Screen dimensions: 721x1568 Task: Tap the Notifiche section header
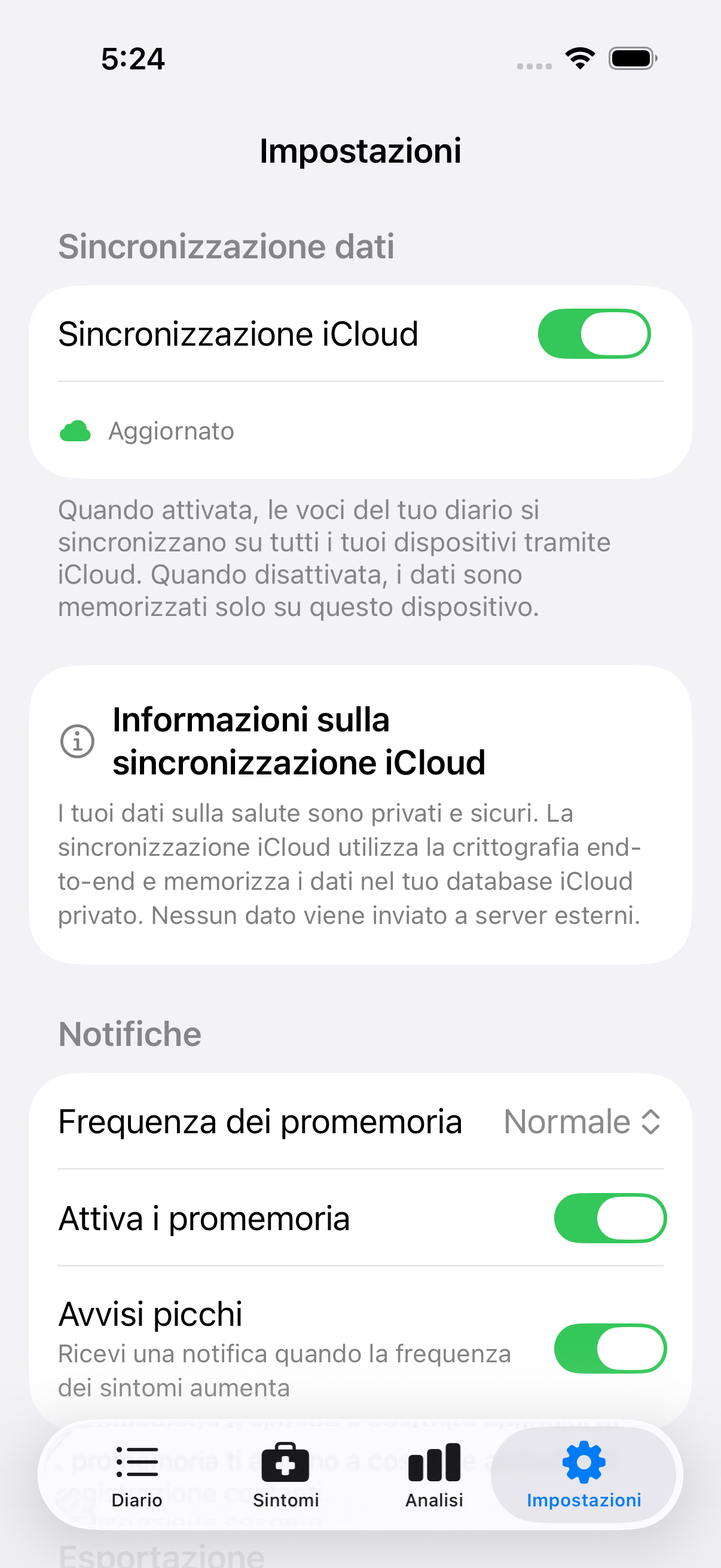tap(130, 1033)
